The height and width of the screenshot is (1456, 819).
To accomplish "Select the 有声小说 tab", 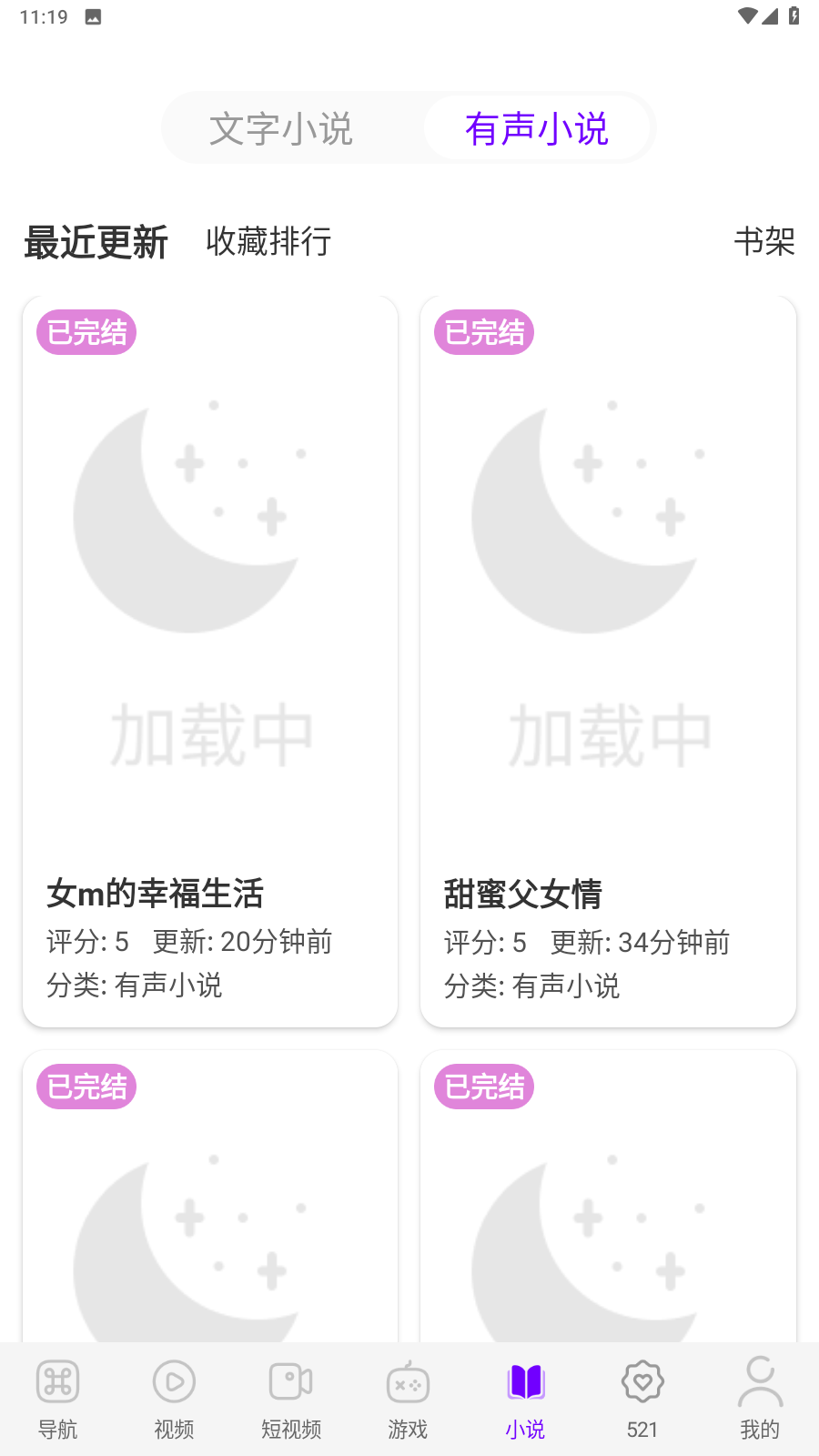I will tap(536, 128).
